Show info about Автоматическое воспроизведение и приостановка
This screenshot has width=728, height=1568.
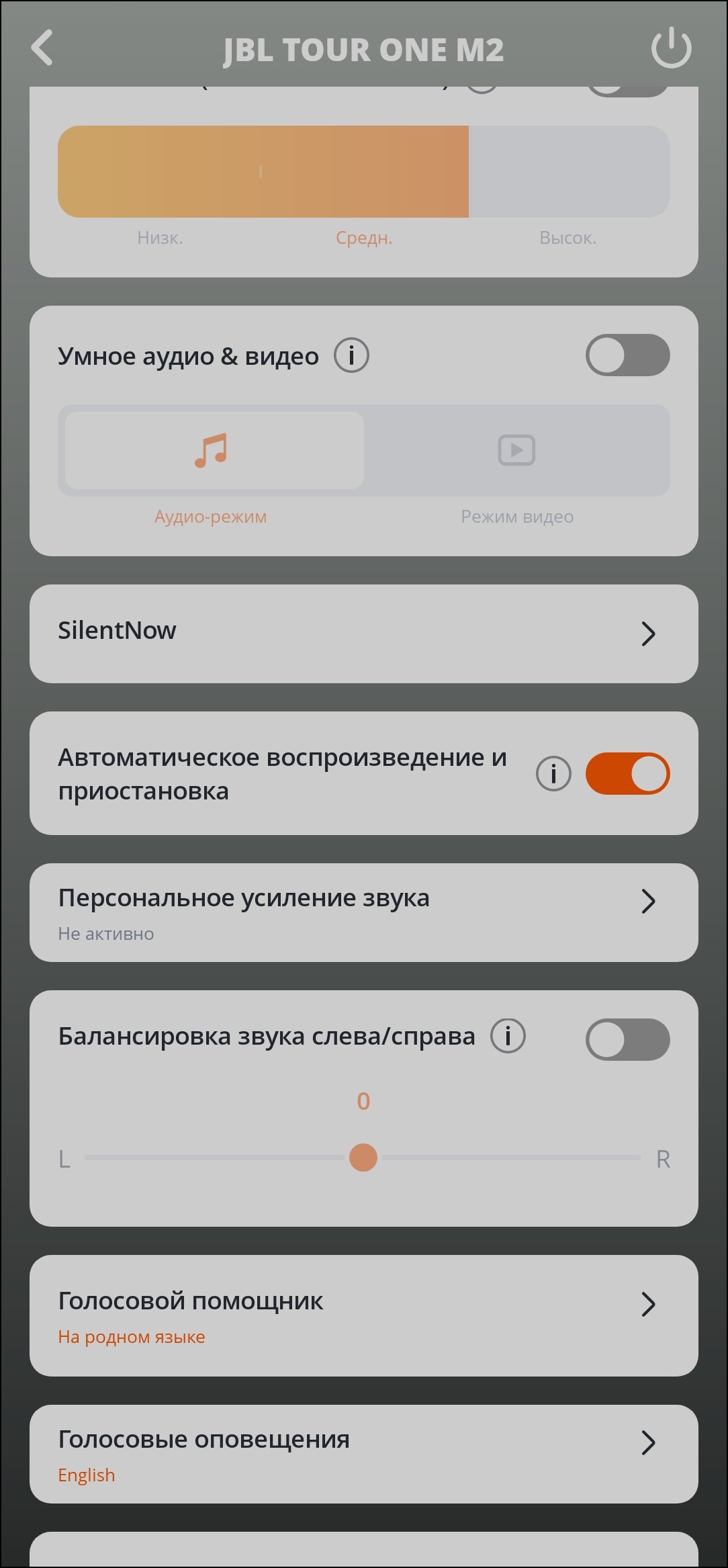coord(553,774)
